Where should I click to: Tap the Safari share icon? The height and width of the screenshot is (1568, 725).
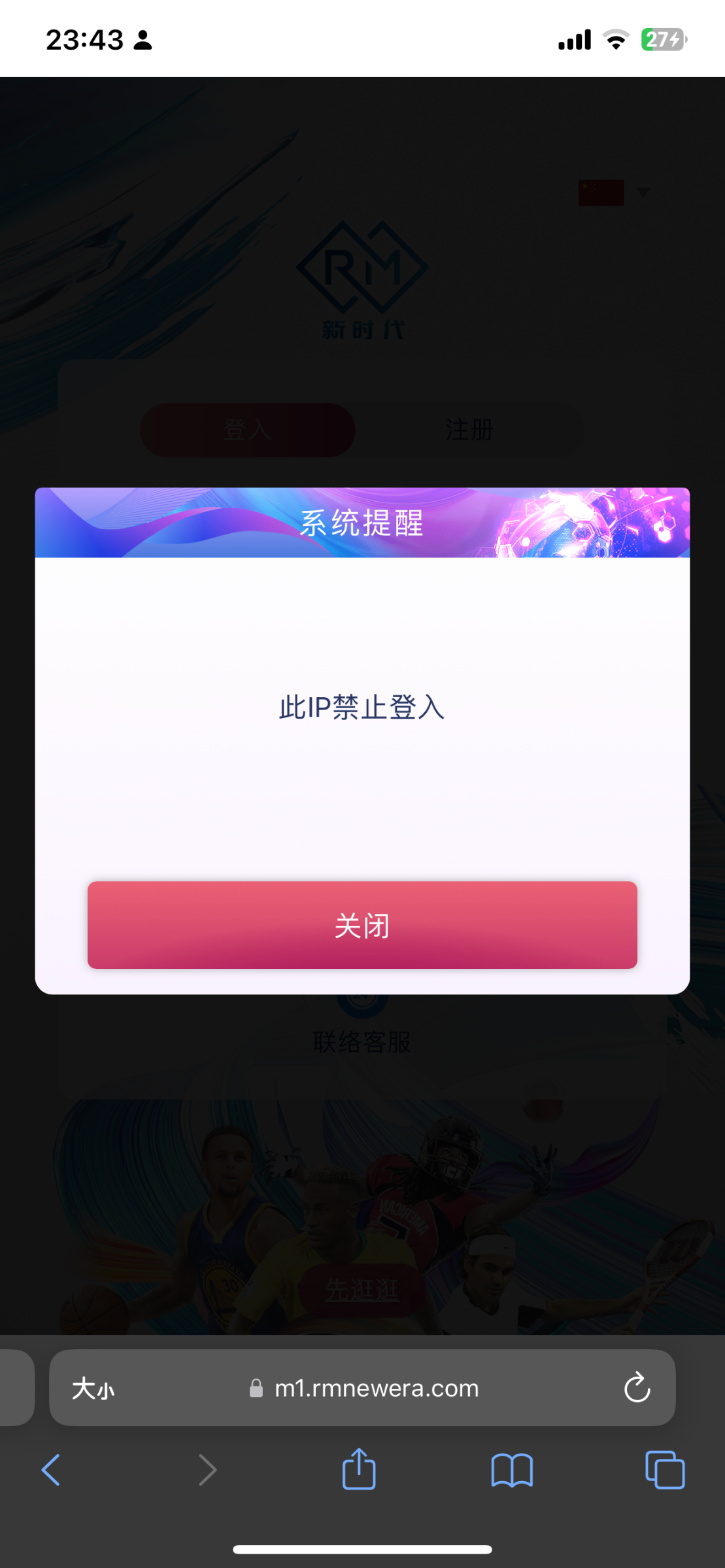pos(359,1470)
